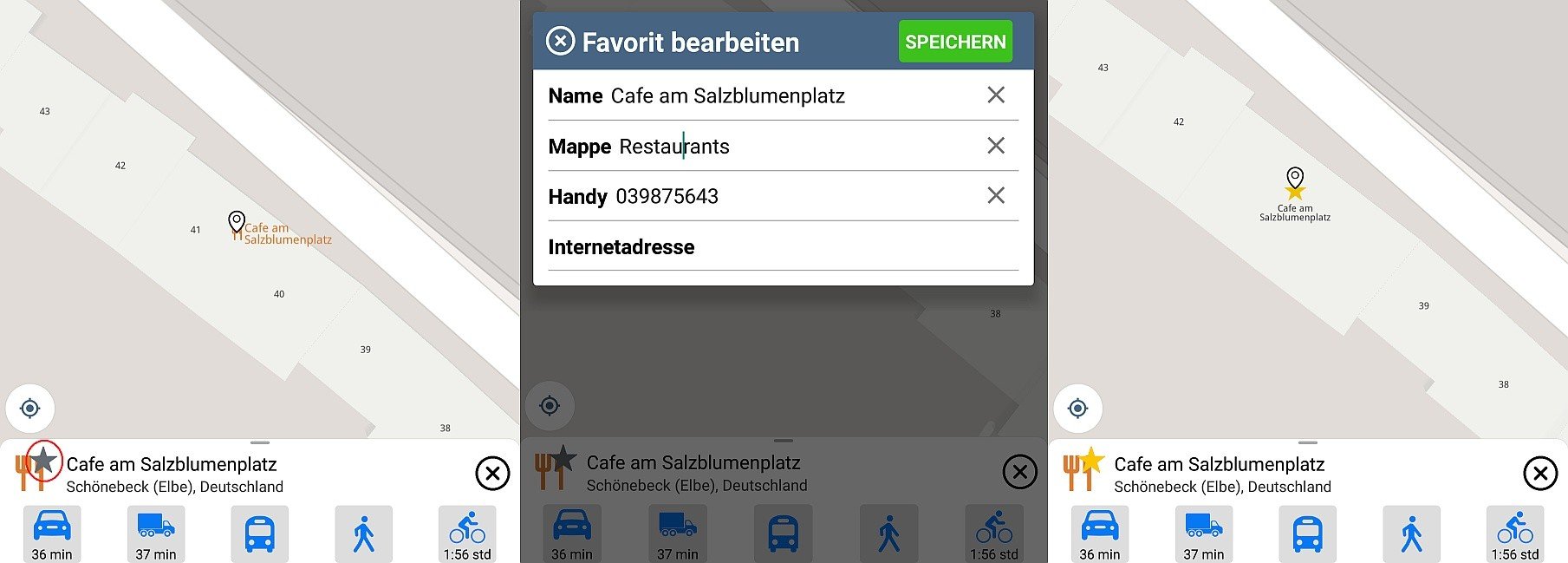The width and height of the screenshot is (1568, 563).
Task: Clear the Mappe field text
Action: [996, 145]
